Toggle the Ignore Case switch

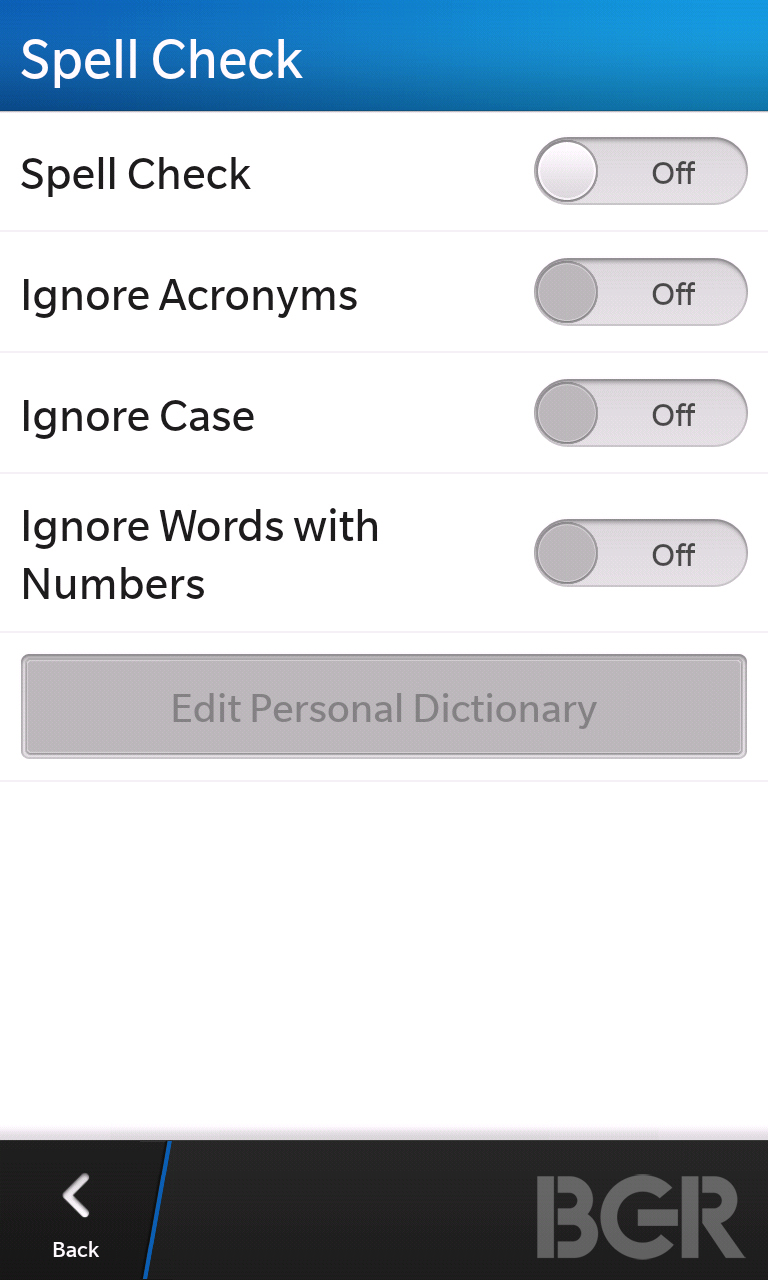(640, 413)
